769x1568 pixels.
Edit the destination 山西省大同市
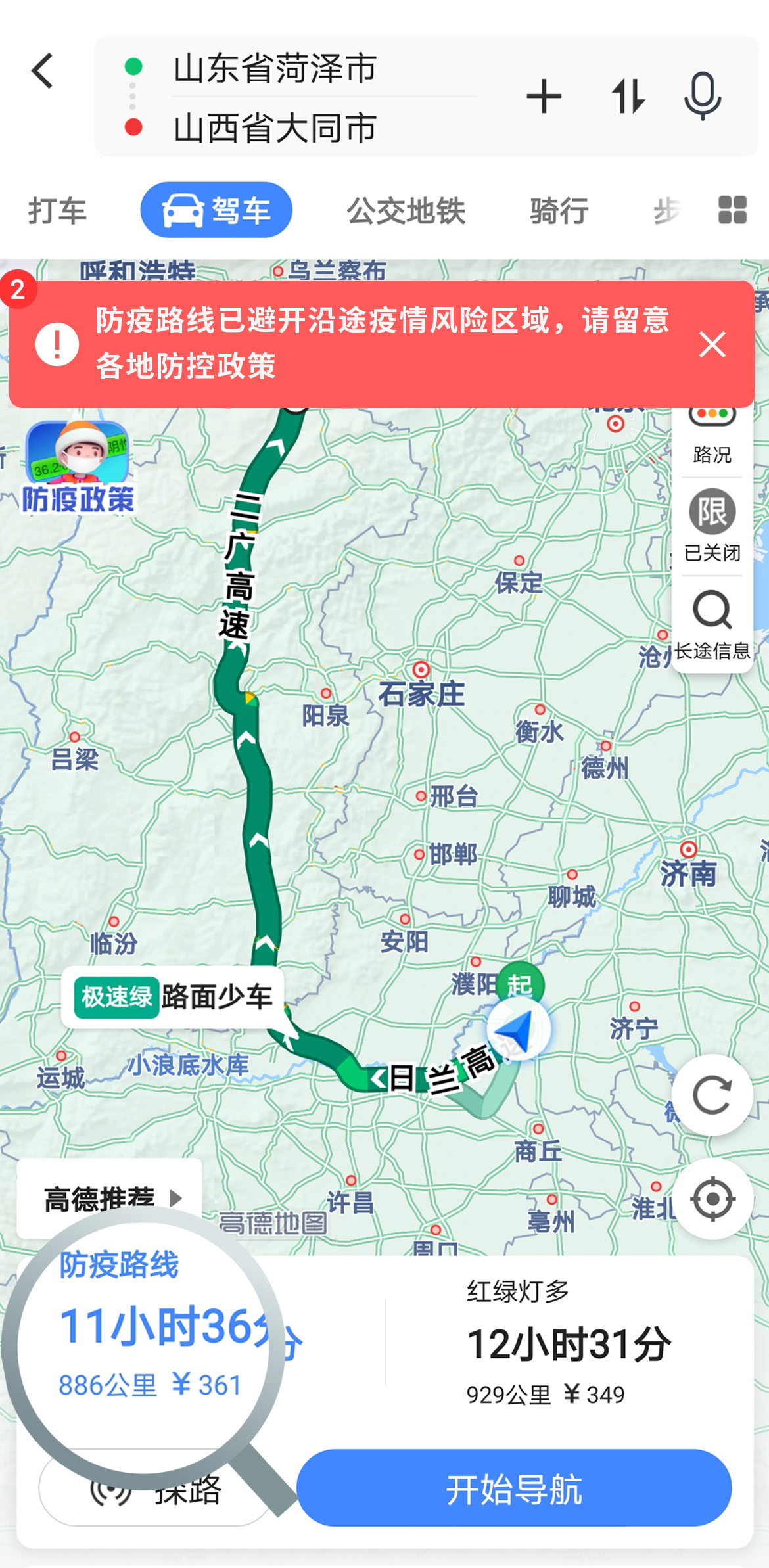click(275, 127)
